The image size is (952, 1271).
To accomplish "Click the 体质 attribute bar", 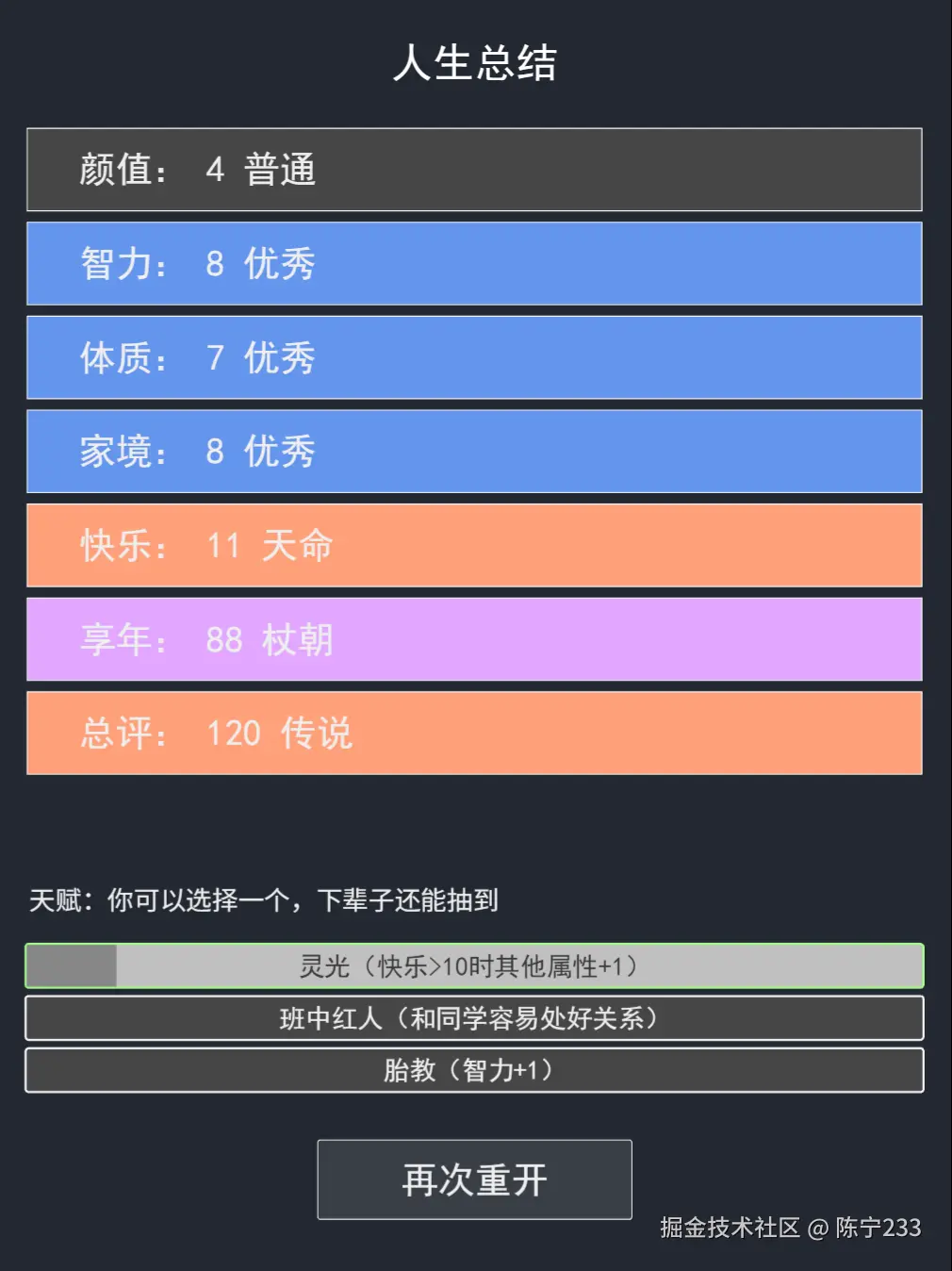I will pos(475,358).
